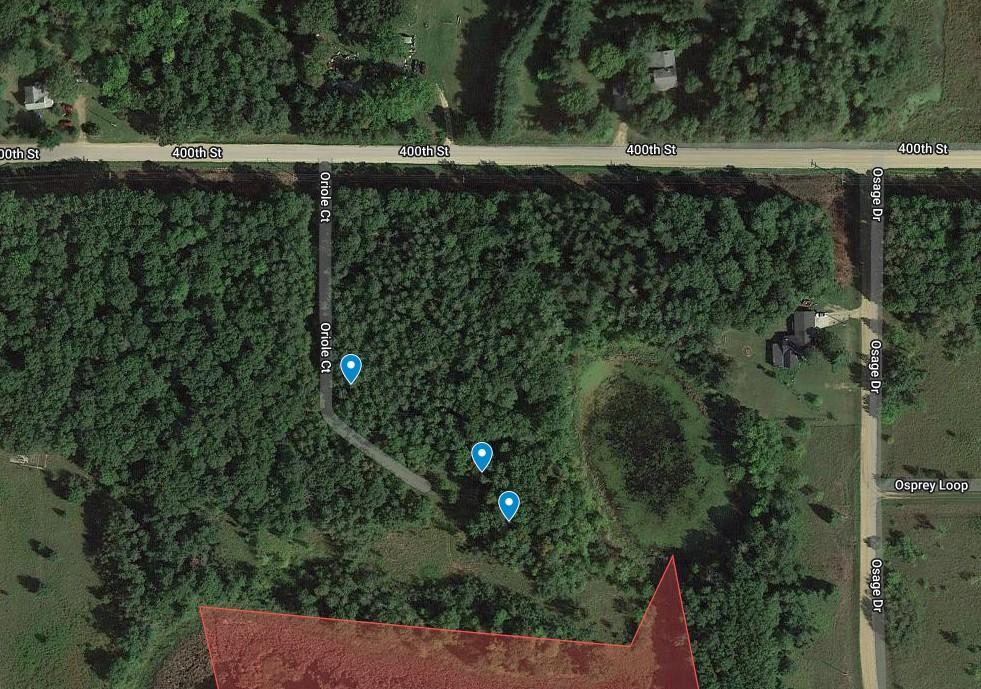This screenshot has height=689, width=981.
Task: Select the blue pin beside Oriole Ct label
Action: tap(351, 367)
